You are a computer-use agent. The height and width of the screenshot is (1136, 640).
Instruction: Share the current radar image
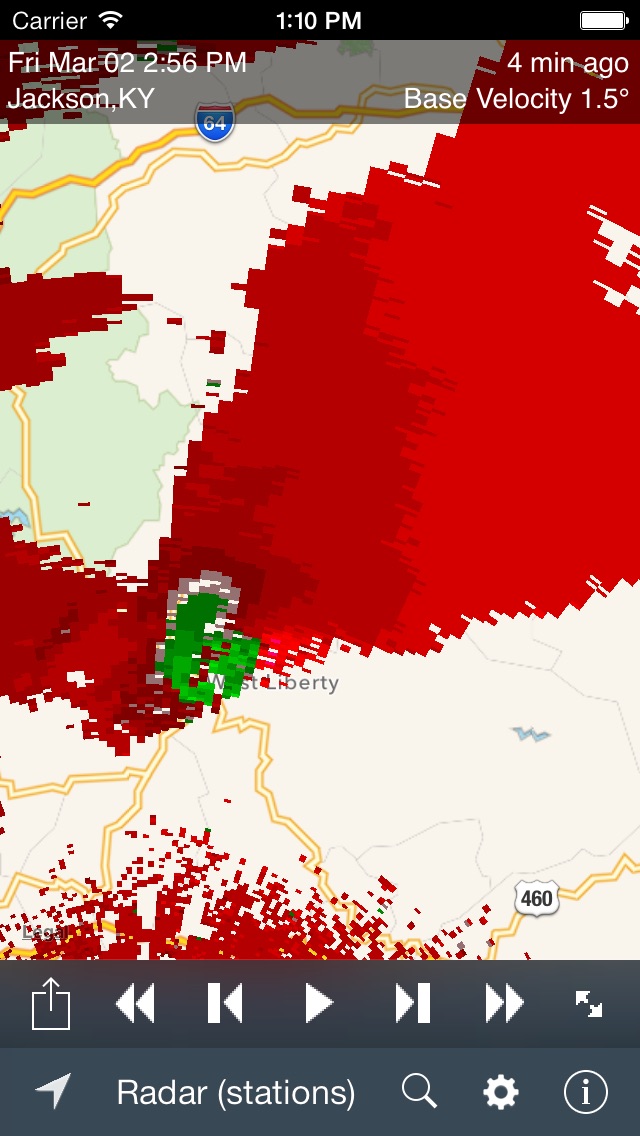click(51, 1003)
